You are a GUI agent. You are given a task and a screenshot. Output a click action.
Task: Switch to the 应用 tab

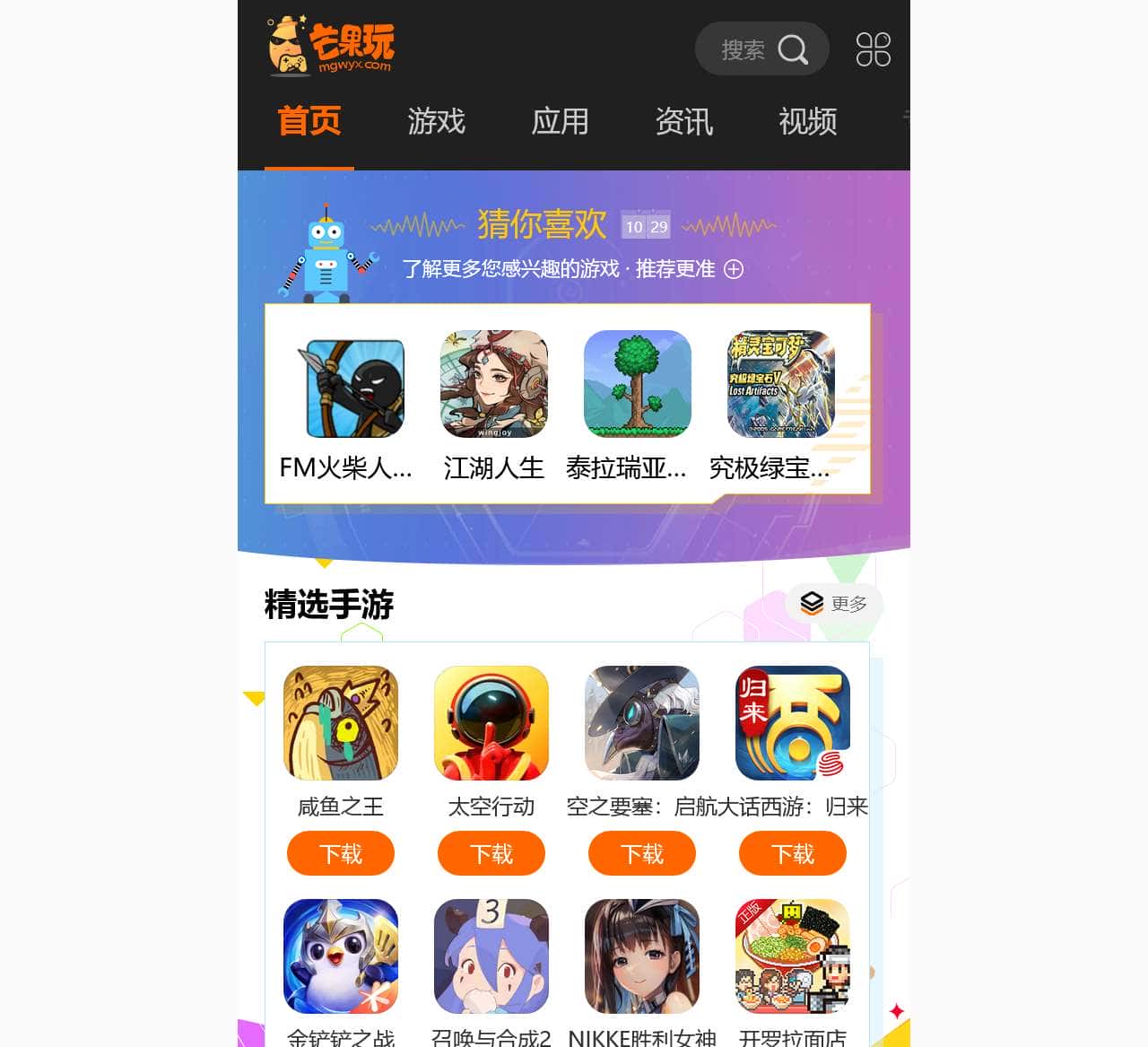(x=561, y=121)
